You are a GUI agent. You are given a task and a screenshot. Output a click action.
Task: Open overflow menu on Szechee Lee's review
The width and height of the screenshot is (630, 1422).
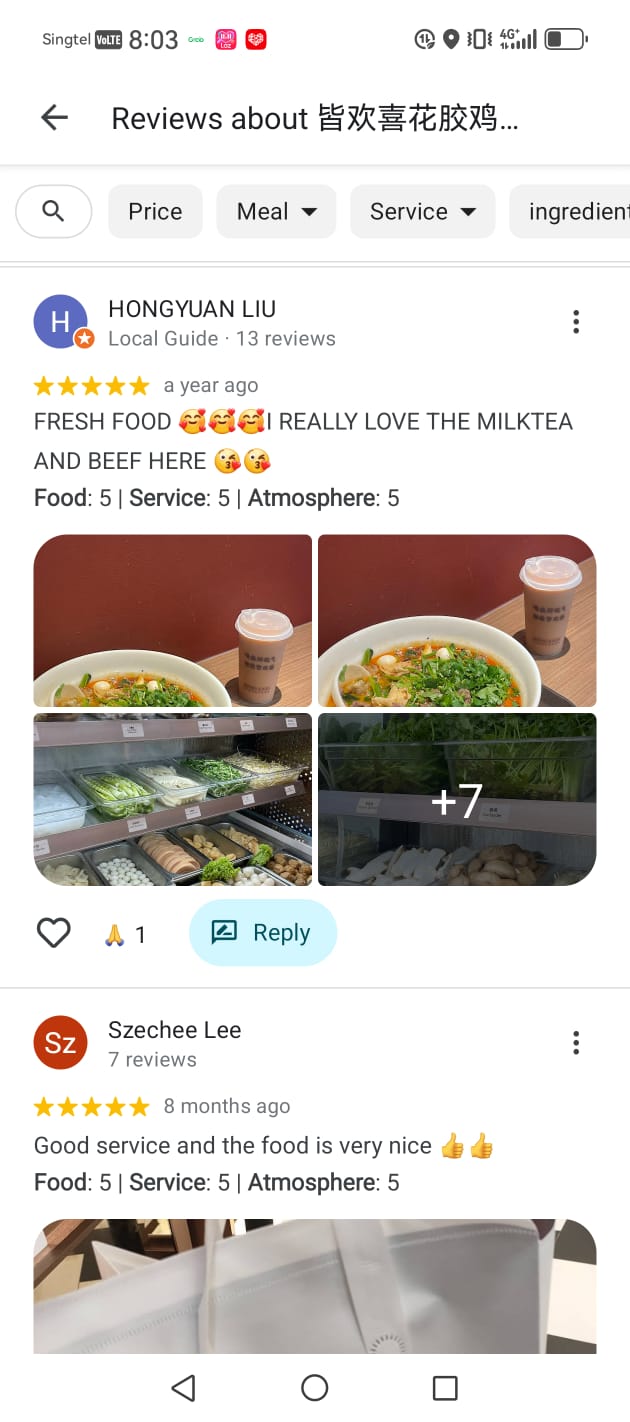click(576, 1043)
